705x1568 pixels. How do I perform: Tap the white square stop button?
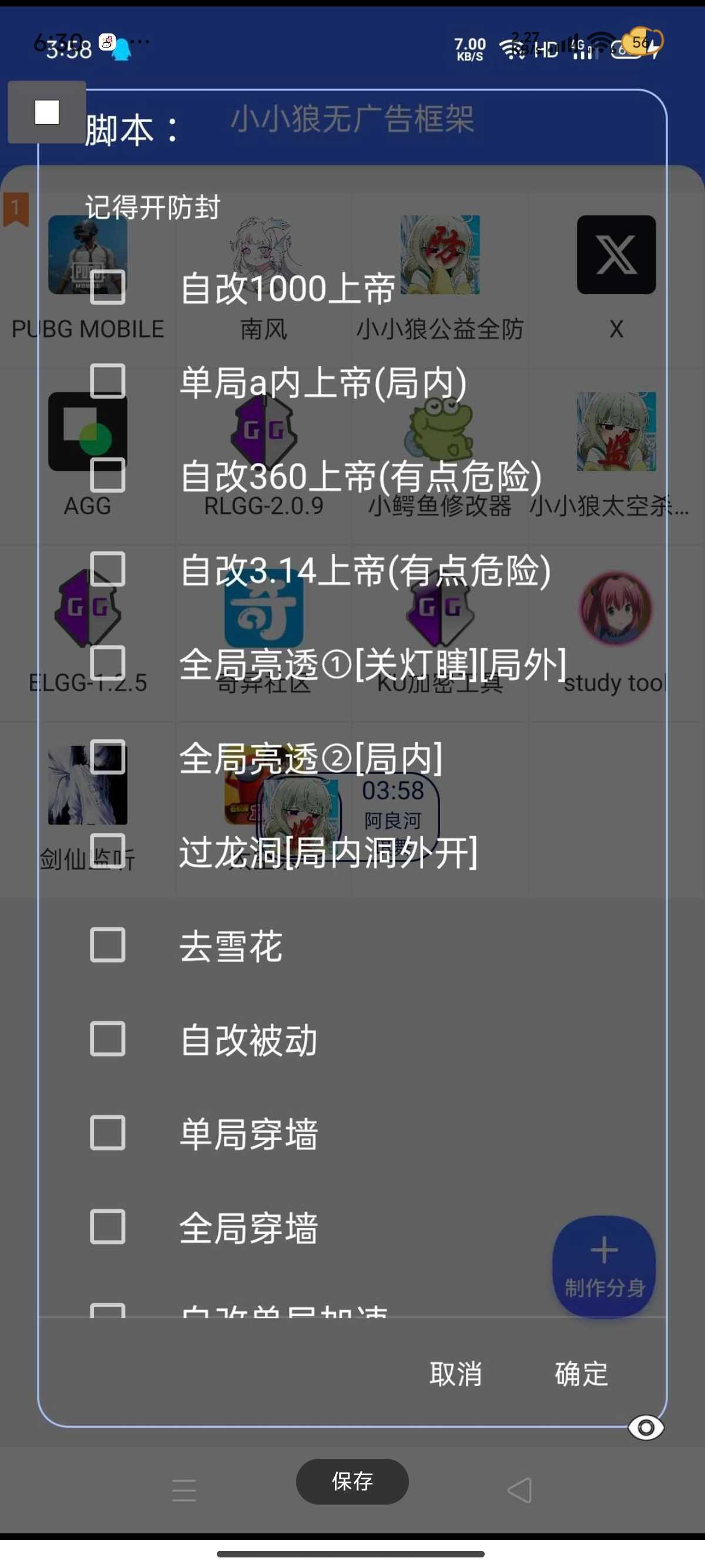click(x=47, y=113)
